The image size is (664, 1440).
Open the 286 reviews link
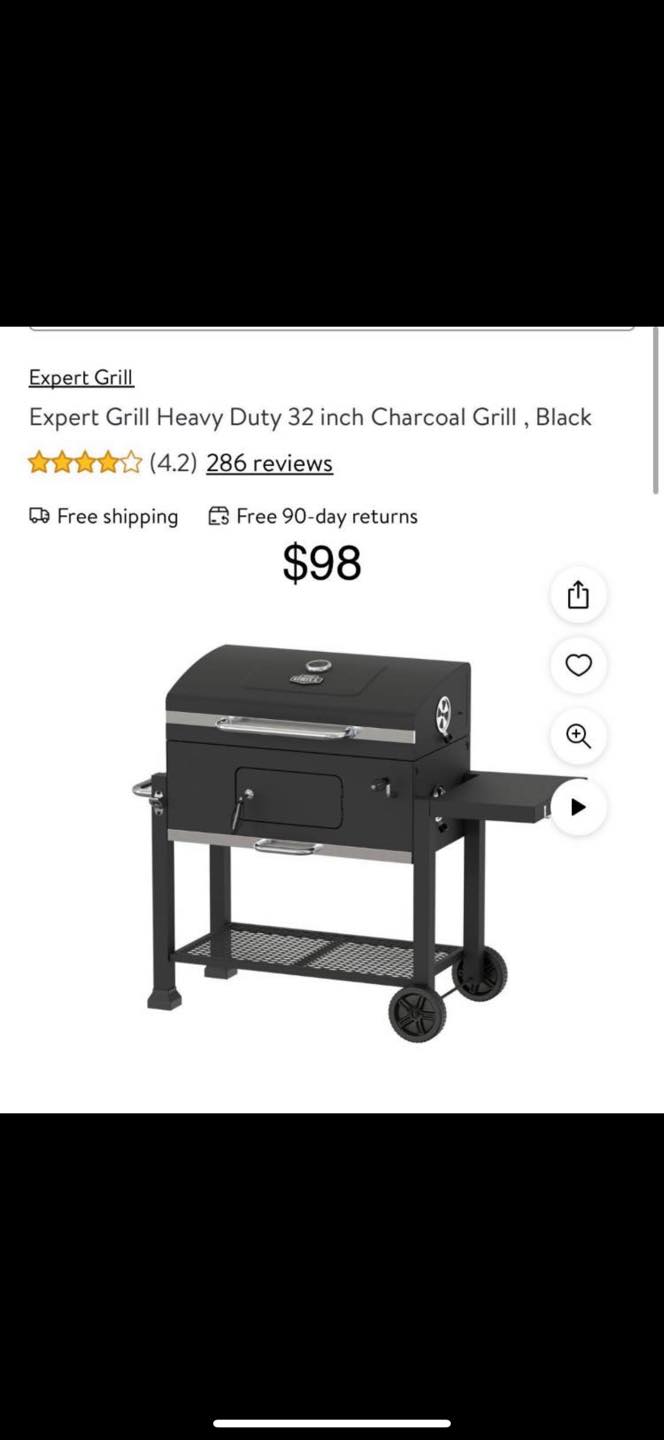269,463
